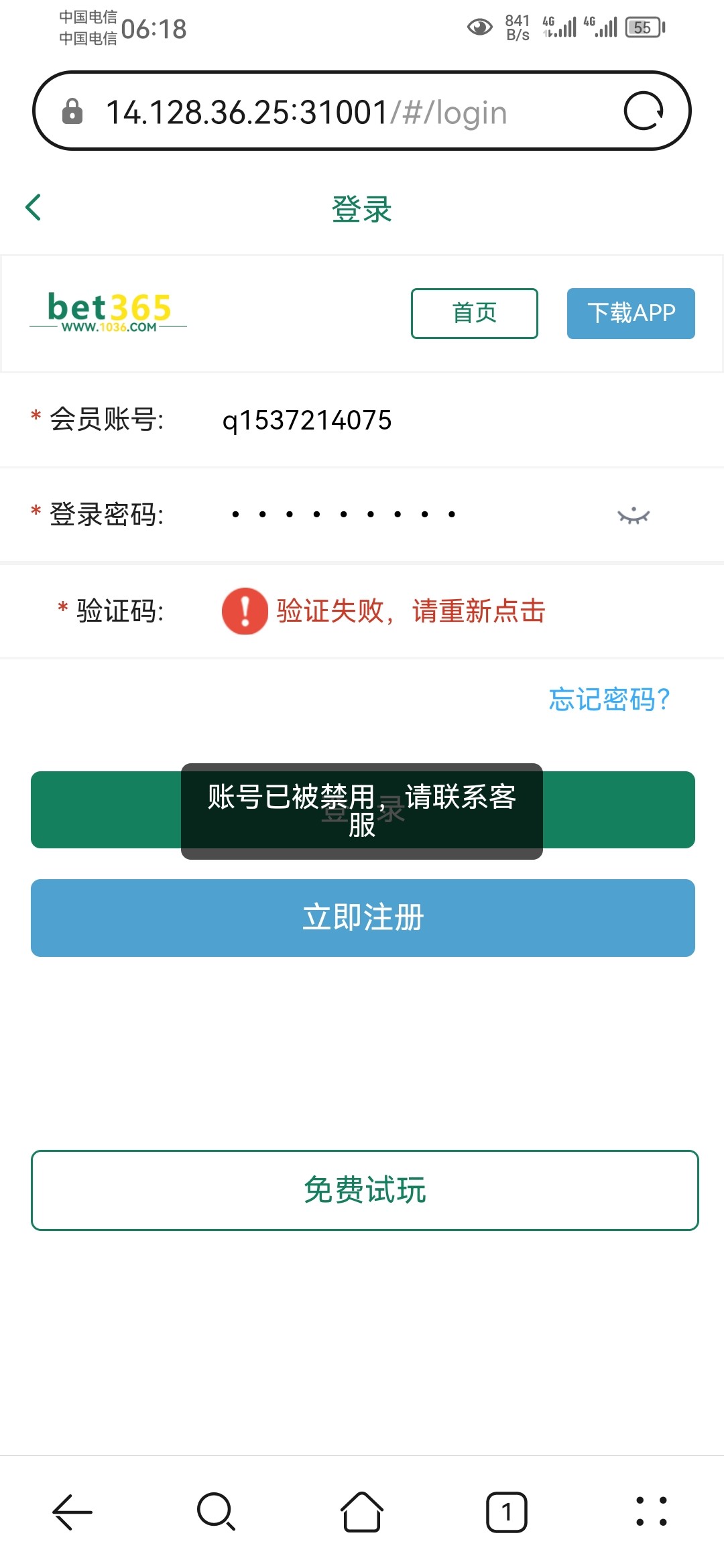Open the 忘记密码 link

609,699
